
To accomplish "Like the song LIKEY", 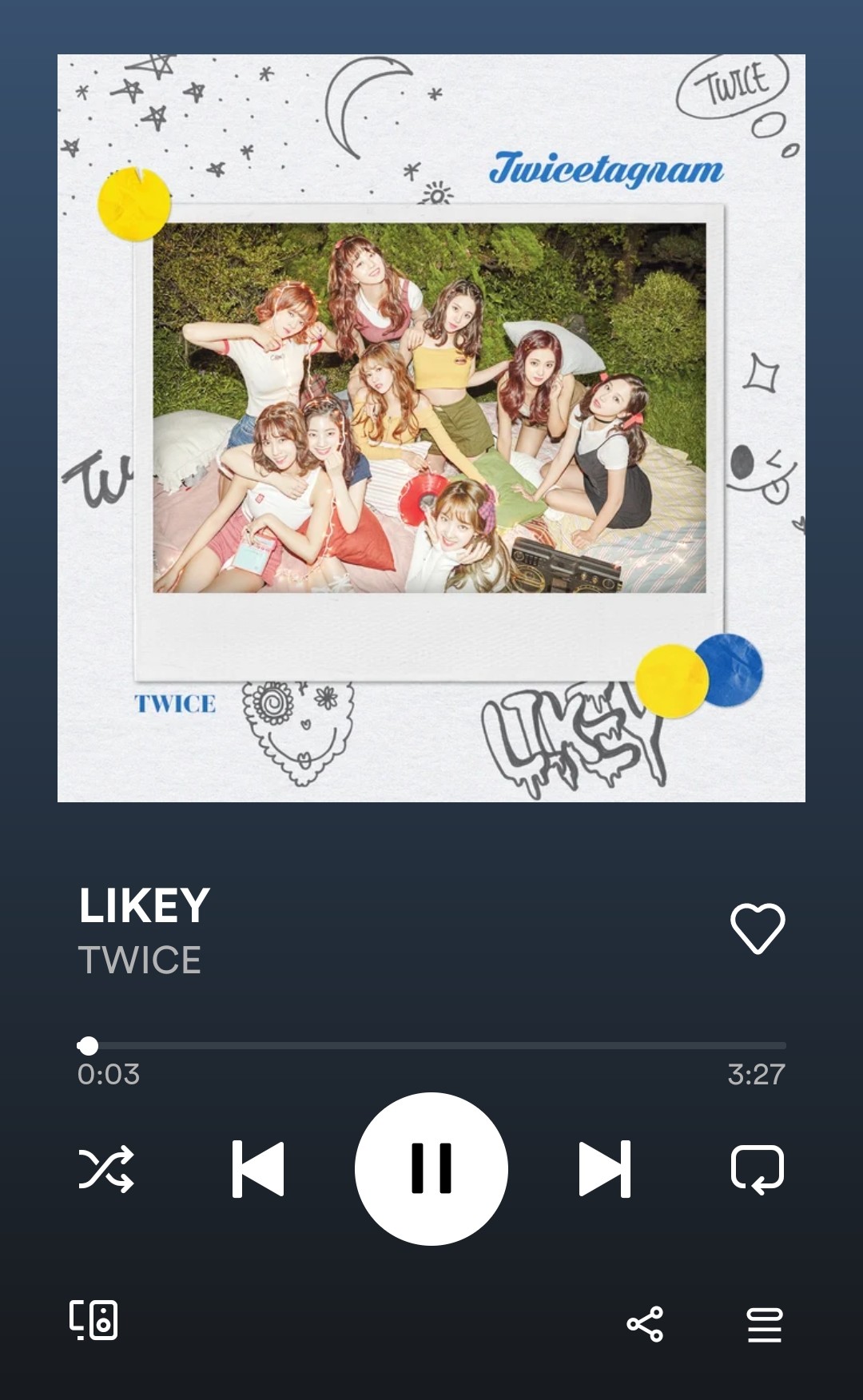I will point(758,929).
